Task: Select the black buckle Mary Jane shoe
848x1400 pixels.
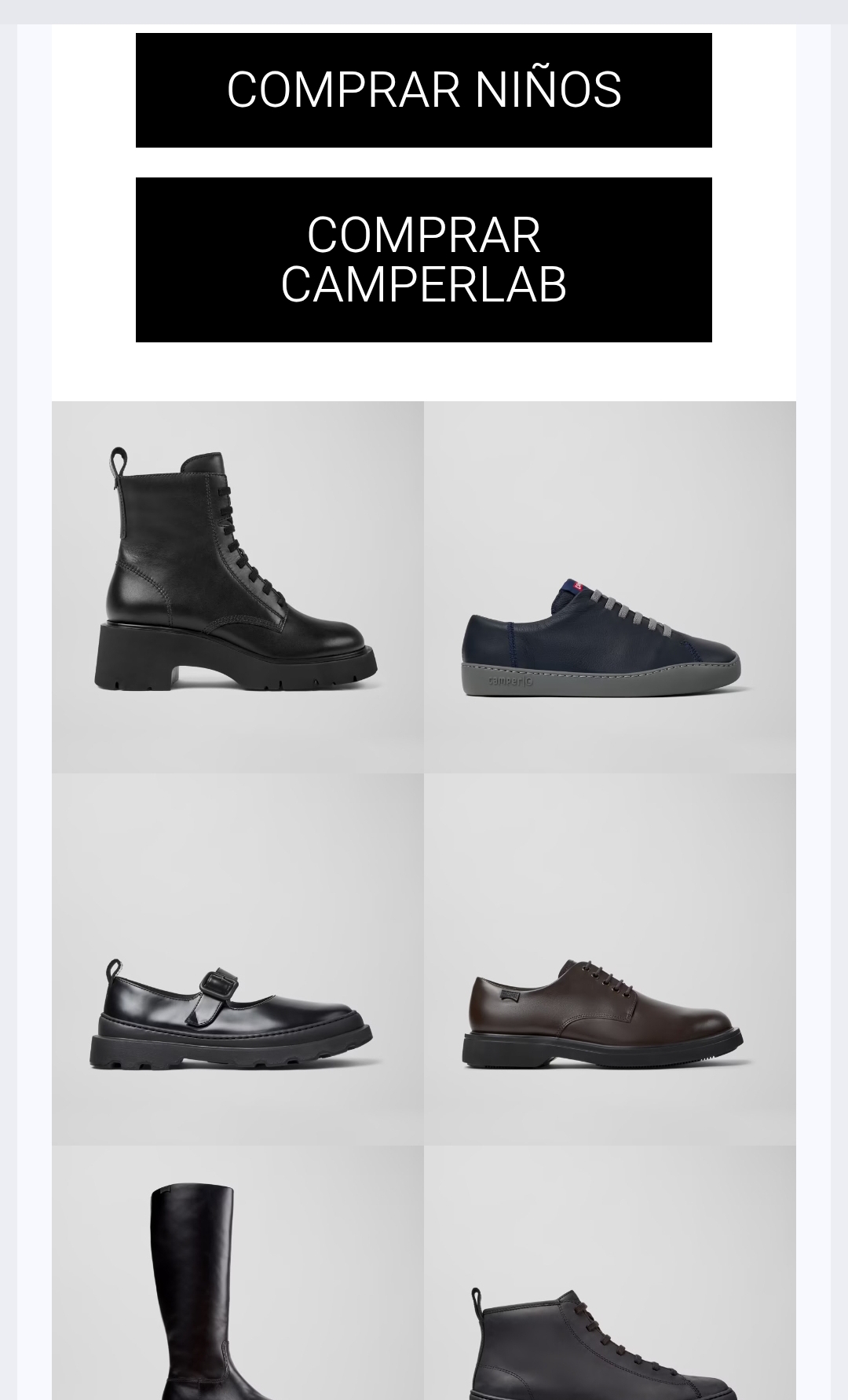Action: point(237,959)
